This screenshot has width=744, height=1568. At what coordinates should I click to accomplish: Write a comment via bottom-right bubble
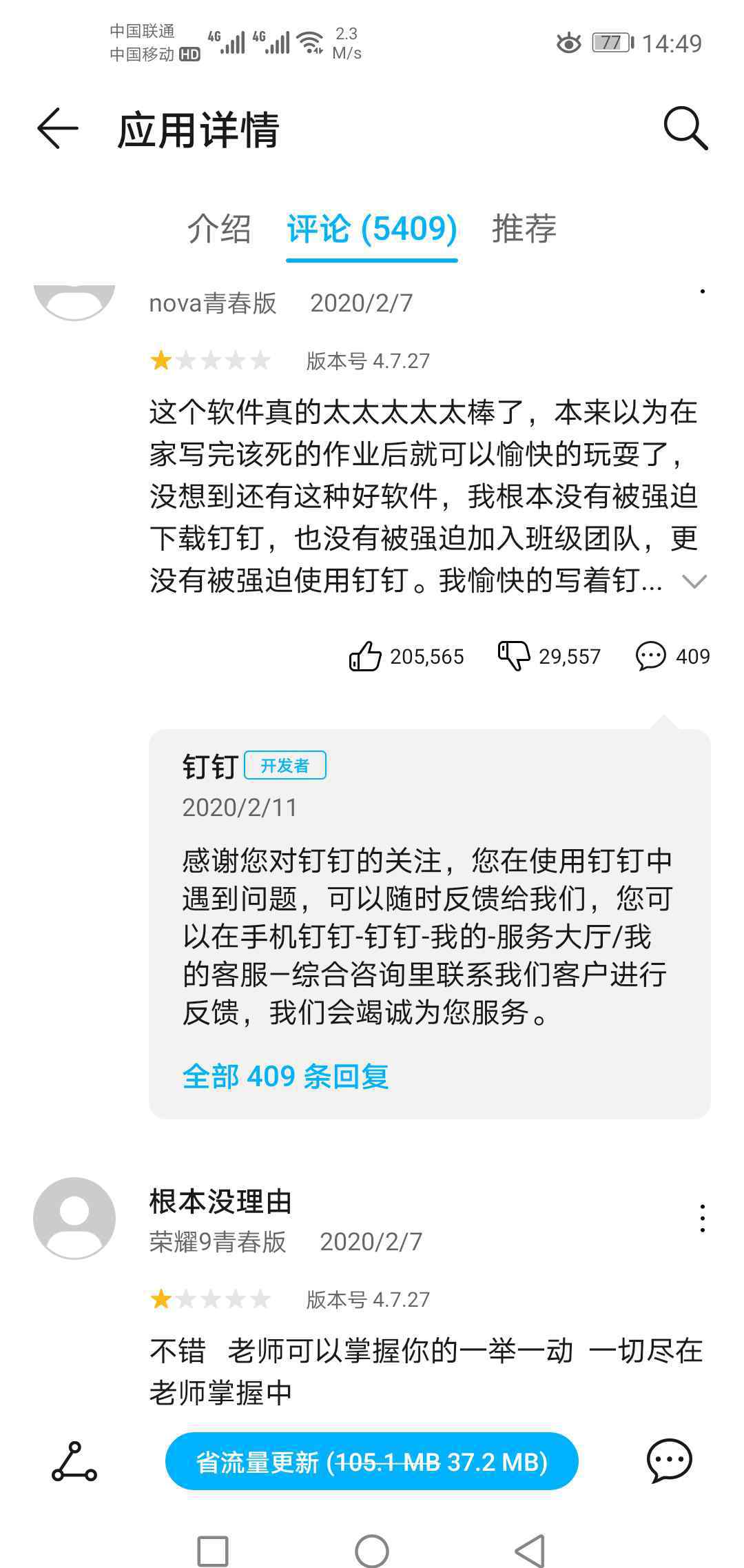pyautogui.click(x=669, y=1461)
